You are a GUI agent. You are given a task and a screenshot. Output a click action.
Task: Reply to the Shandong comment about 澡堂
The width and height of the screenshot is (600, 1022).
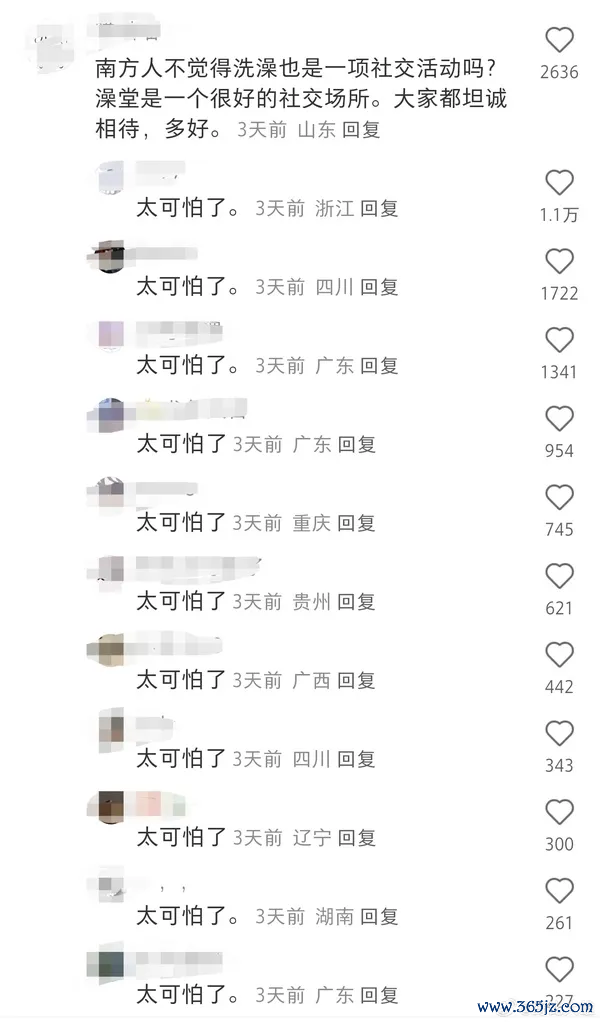(361, 130)
